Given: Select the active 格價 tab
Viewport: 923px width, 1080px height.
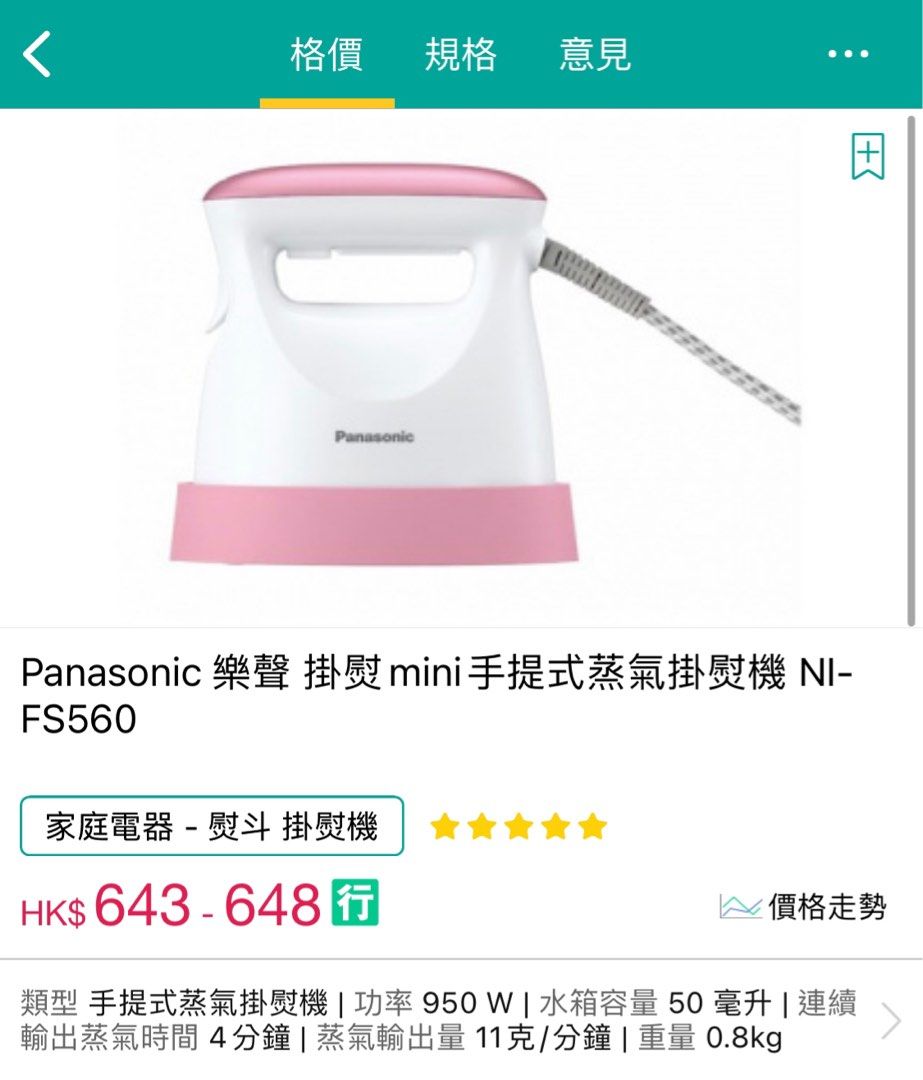Looking at the screenshot, I should coord(325,57).
